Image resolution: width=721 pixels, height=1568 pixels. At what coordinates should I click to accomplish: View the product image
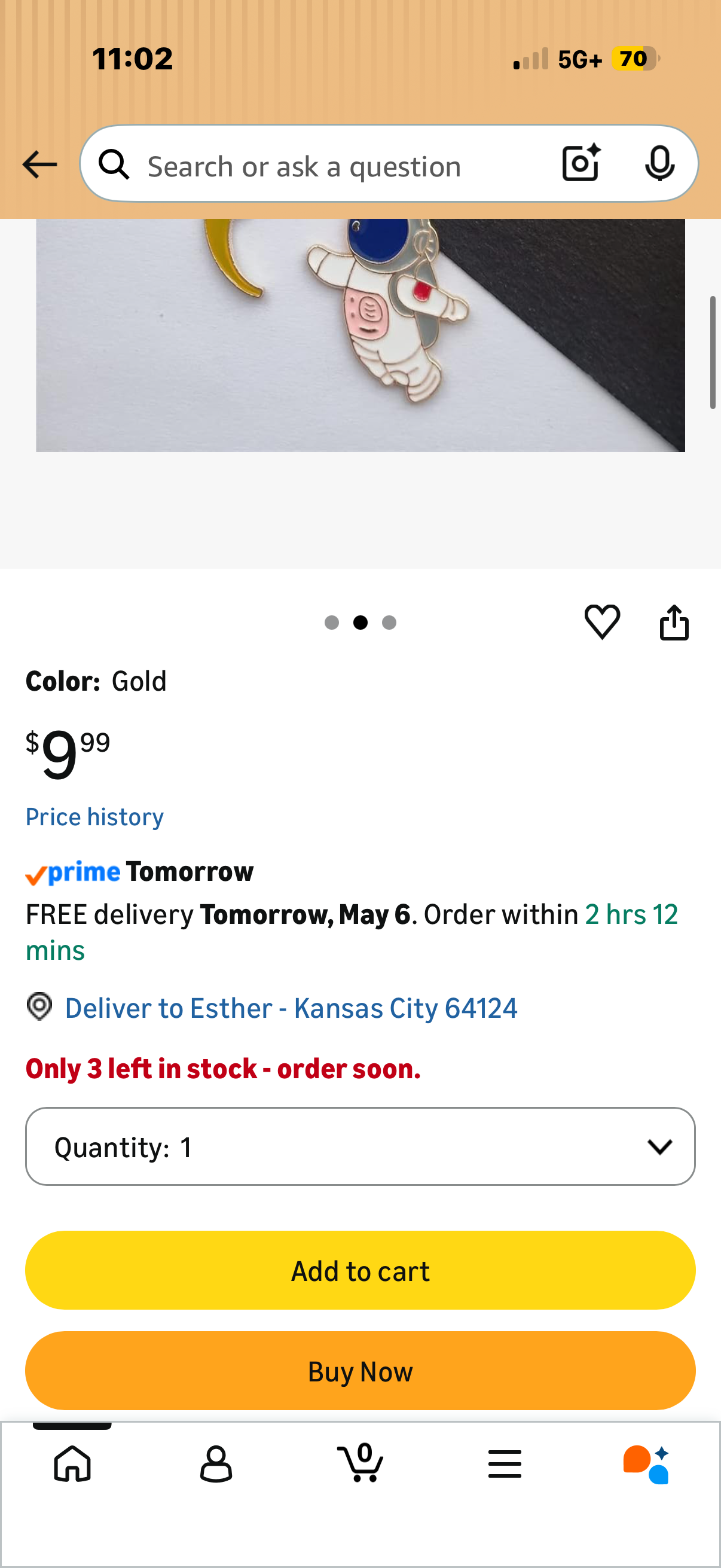pos(360,335)
